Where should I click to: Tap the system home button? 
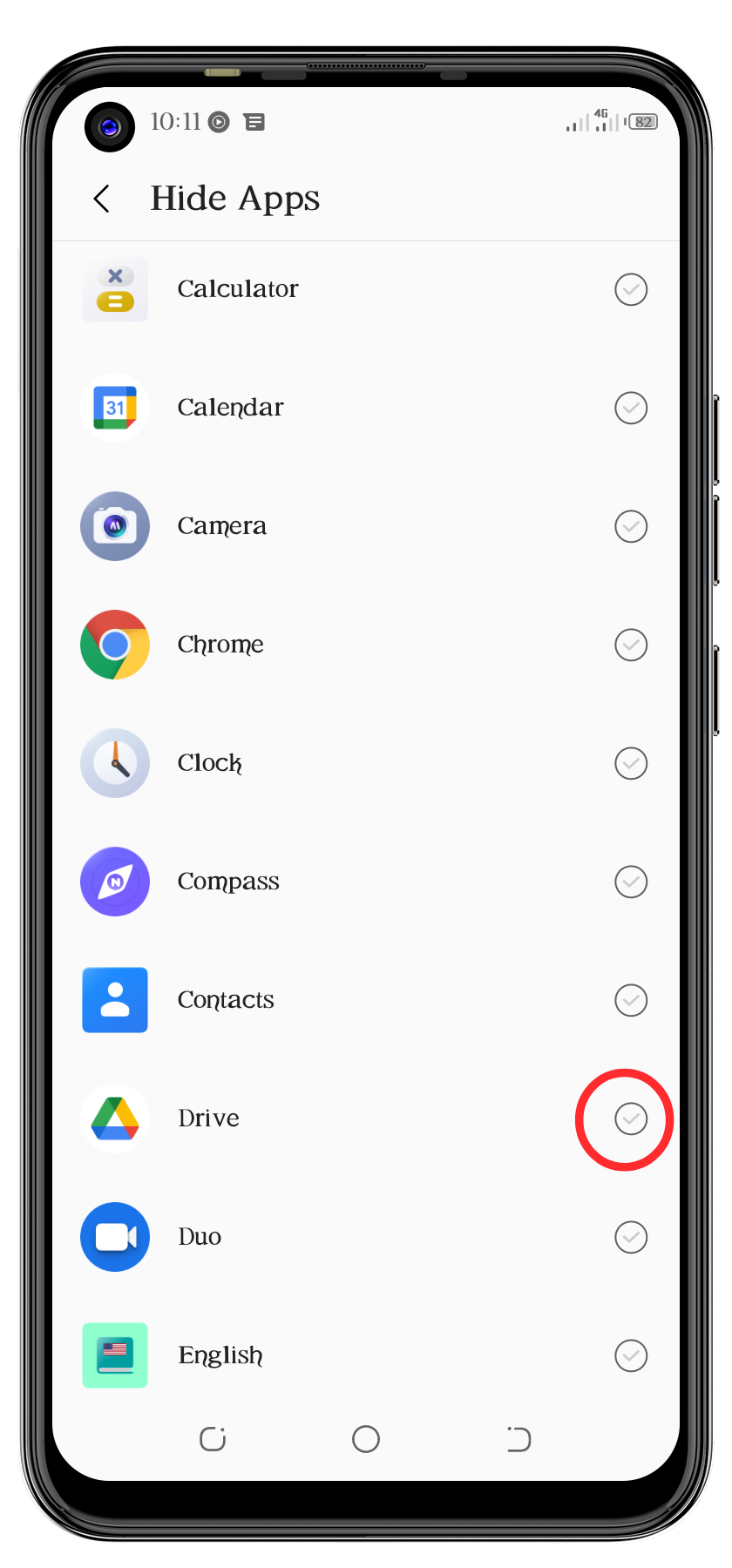pyautogui.click(x=366, y=1439)
